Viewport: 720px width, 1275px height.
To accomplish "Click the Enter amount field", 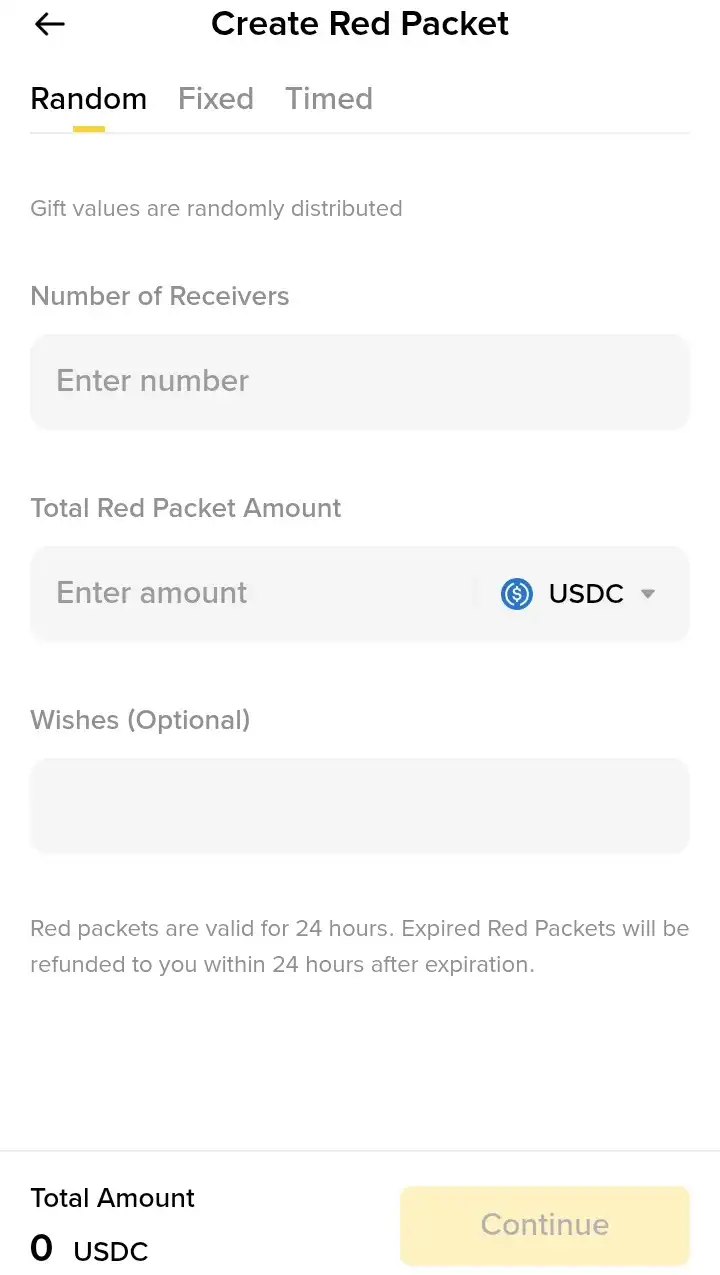I will [x=250, y=593].
